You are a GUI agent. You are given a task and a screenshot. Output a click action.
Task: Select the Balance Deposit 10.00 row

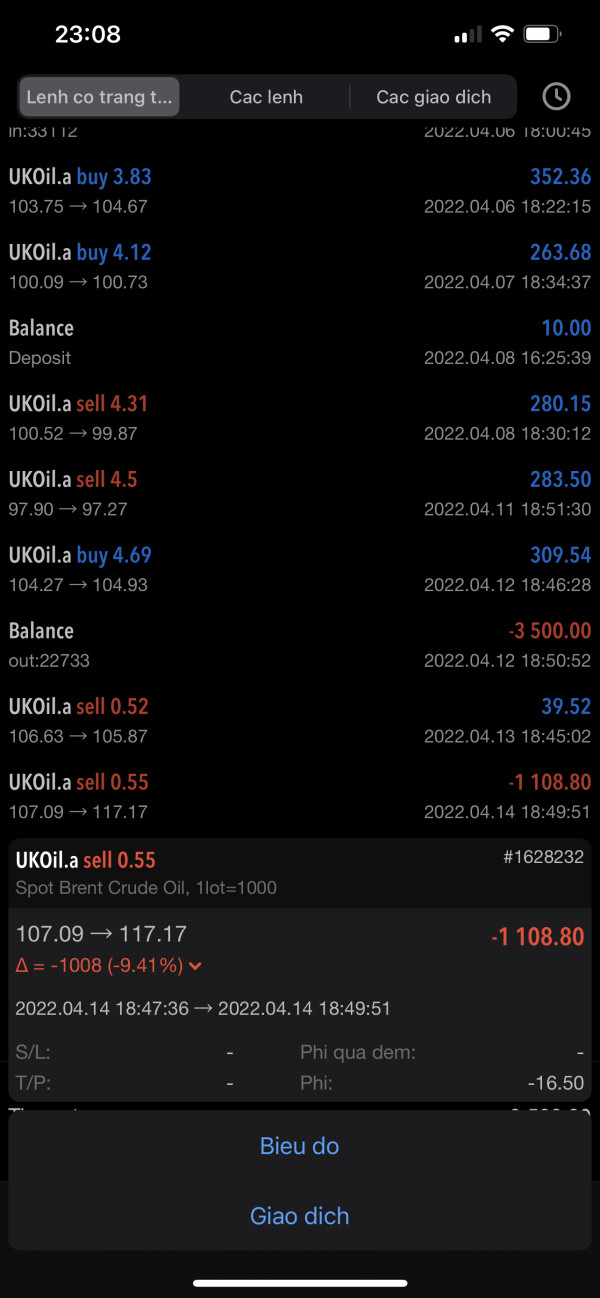coord(300,342)
